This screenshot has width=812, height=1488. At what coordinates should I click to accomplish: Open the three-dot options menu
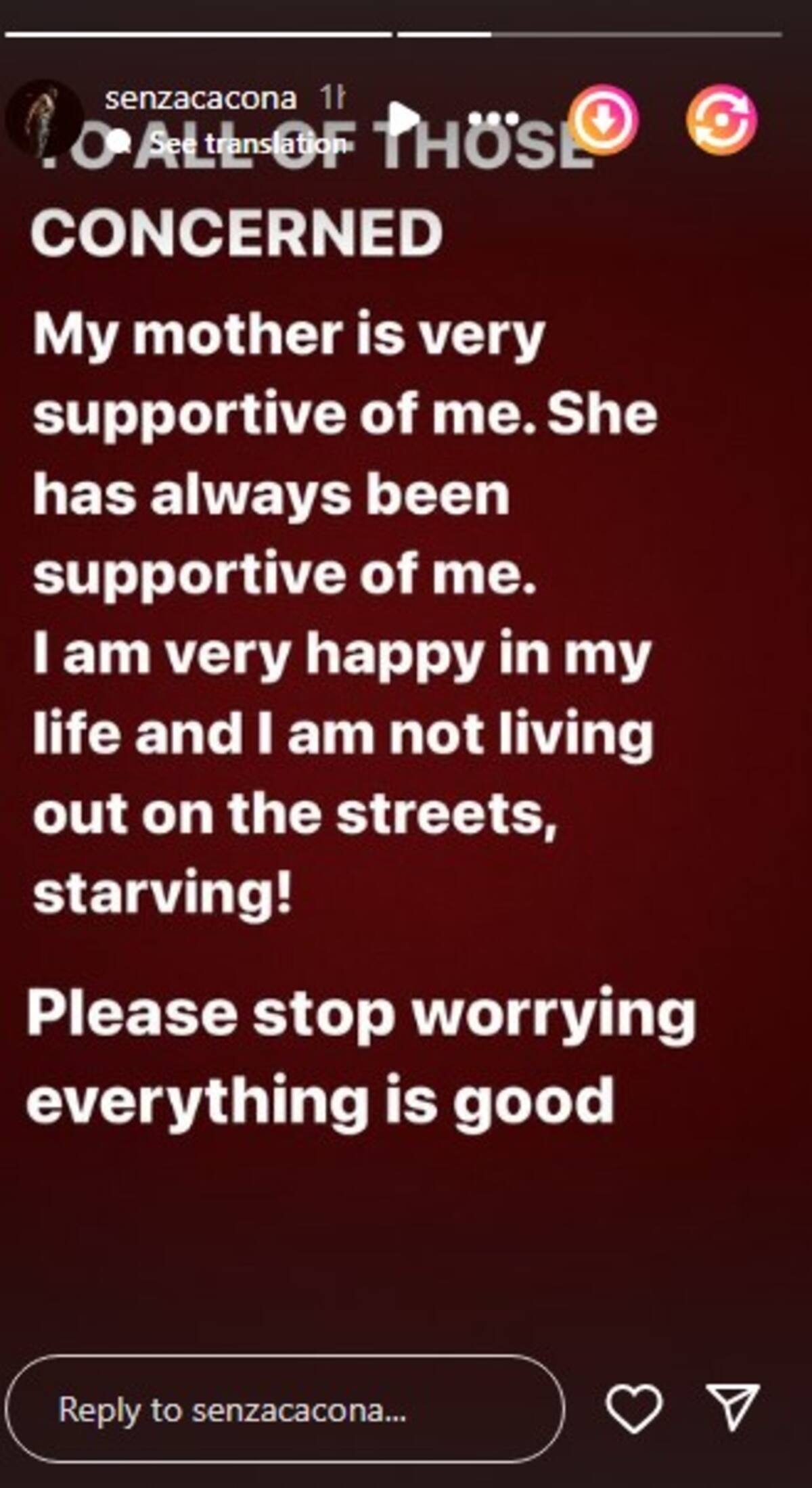click(x=503, y=118)
